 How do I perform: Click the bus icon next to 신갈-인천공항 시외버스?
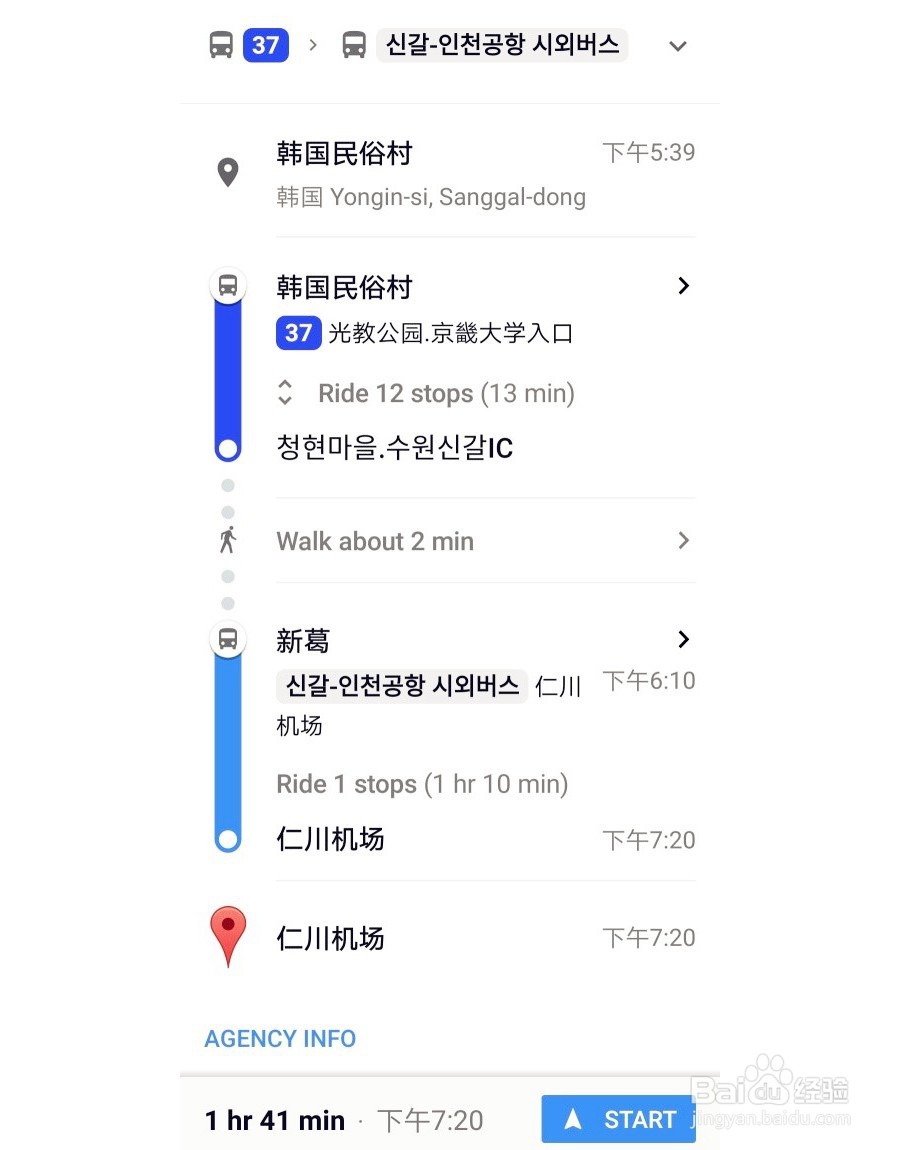353,44
